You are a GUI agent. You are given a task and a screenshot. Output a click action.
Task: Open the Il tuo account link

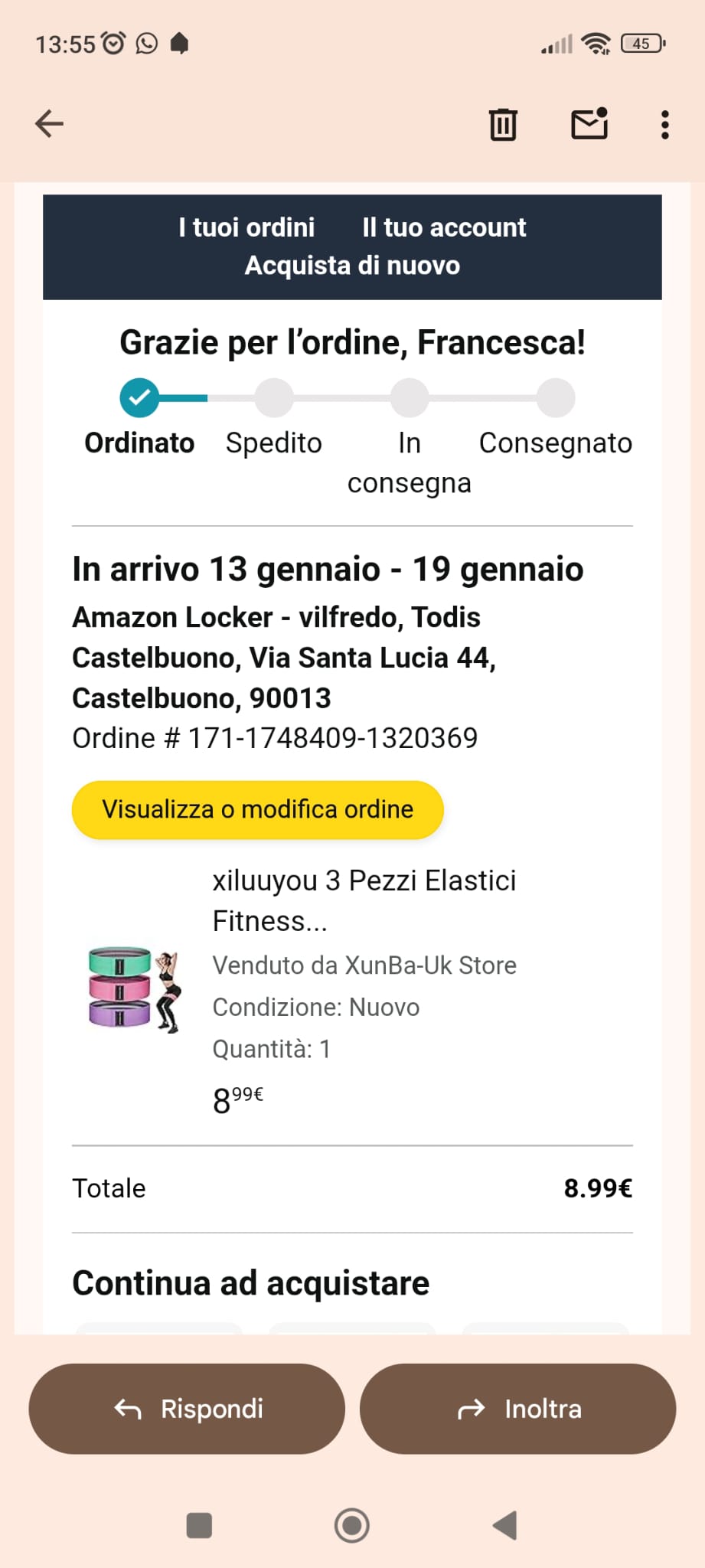[444, 227]
